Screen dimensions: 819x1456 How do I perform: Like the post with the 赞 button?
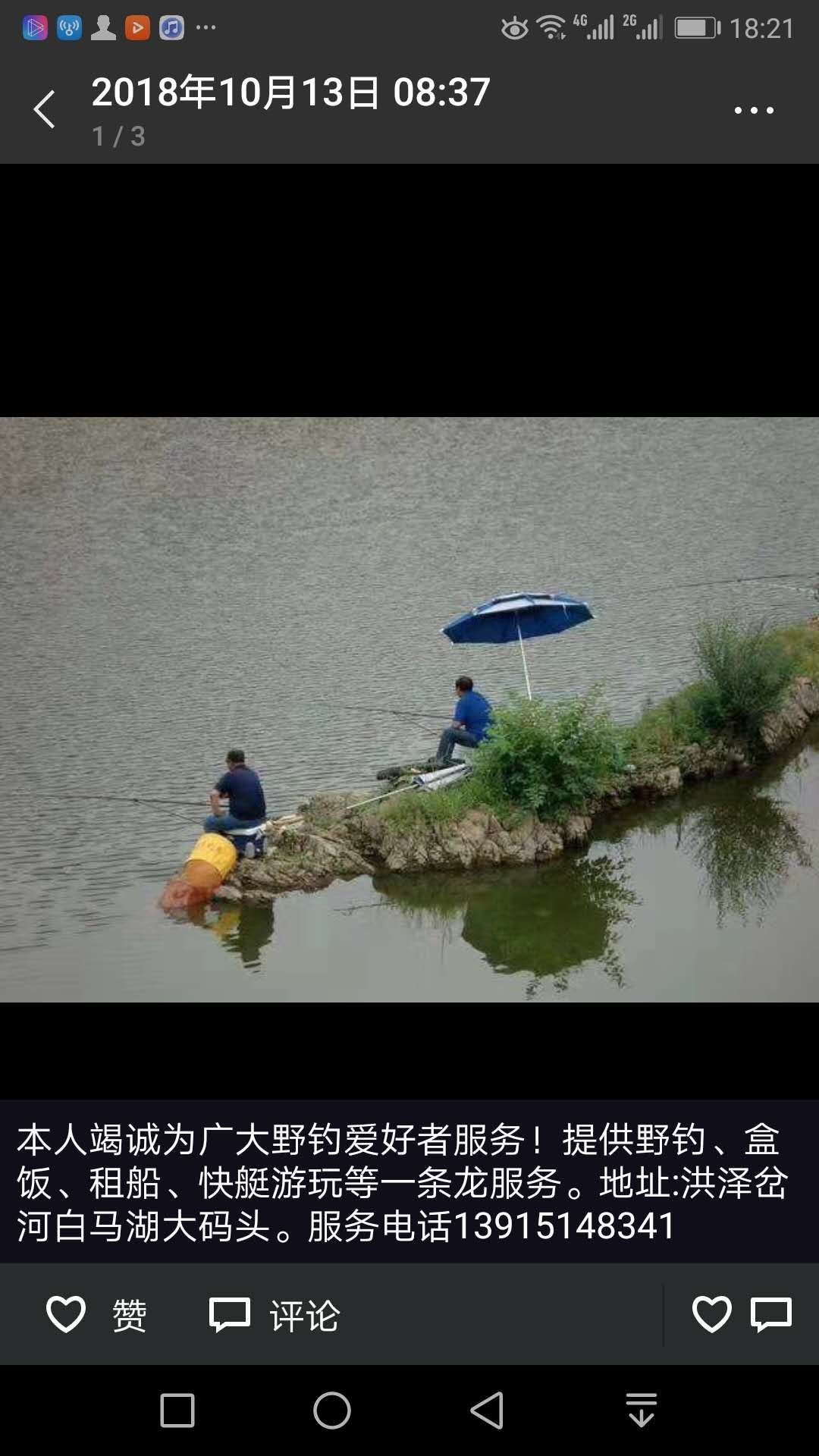pyautogui.click(x=96, y=1315)
